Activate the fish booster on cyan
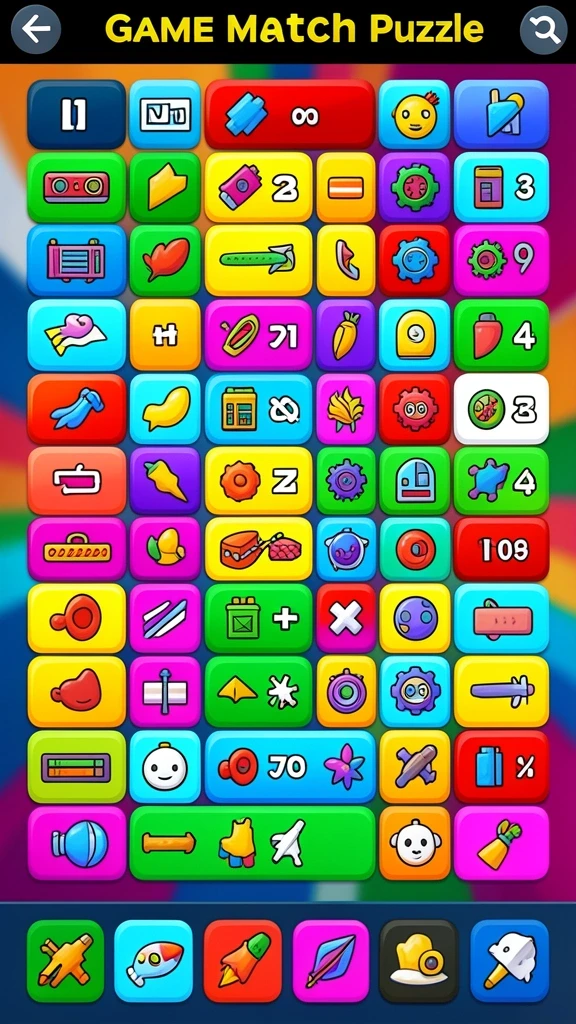The width and height of the screenshot is (576, 1024). click(x=153, y=961)
